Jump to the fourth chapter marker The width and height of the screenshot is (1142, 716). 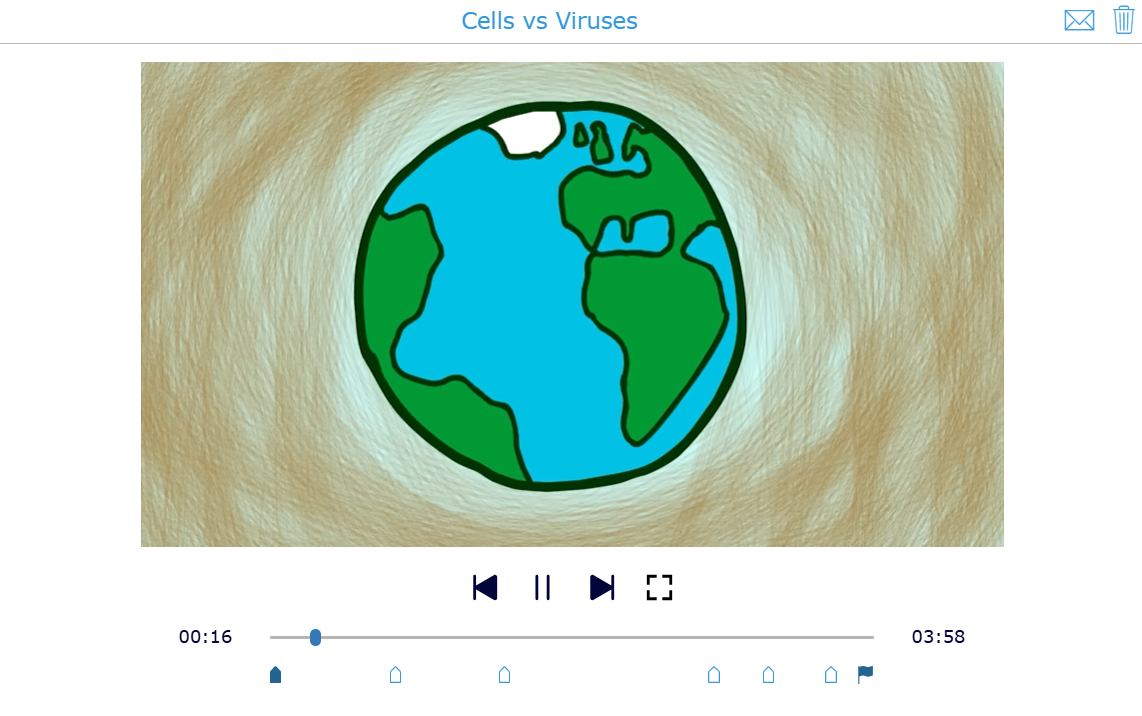pyautogui.click(x=714, y=675)
